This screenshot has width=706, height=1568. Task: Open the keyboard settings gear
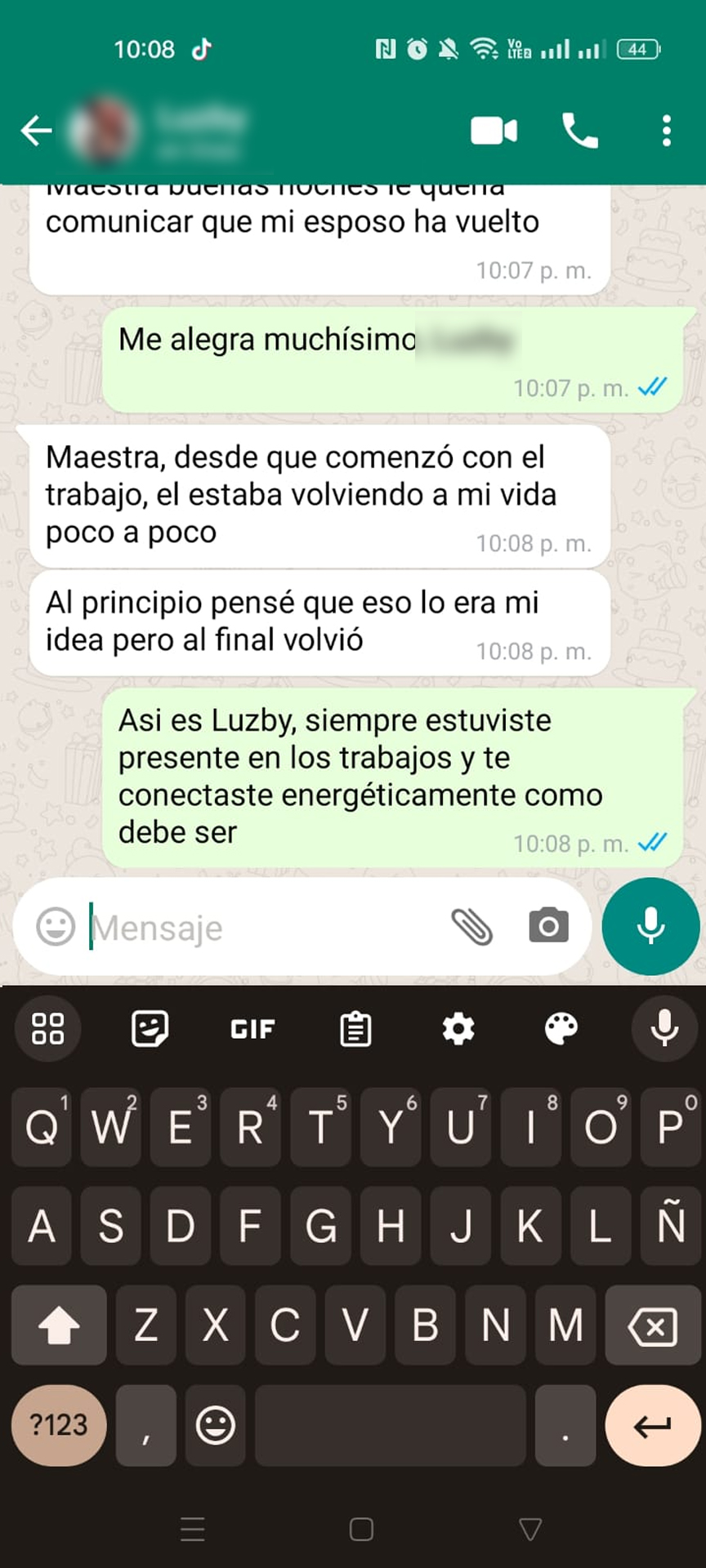[x=458, y=1029]
